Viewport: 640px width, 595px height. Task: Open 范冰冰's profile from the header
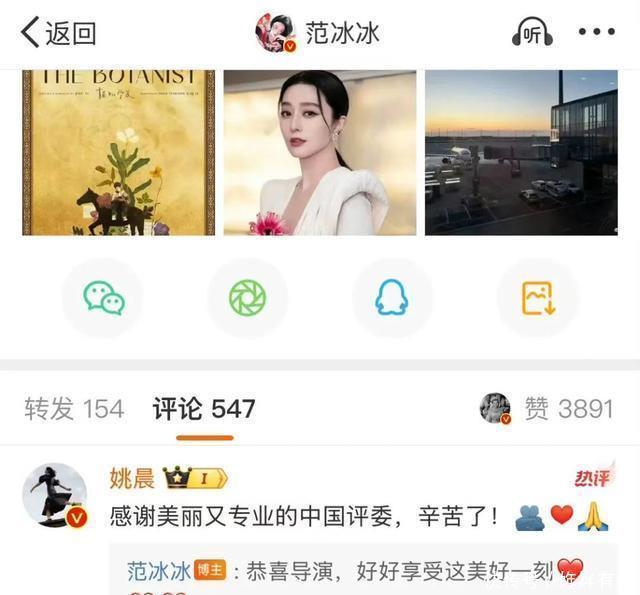[317, 32]
